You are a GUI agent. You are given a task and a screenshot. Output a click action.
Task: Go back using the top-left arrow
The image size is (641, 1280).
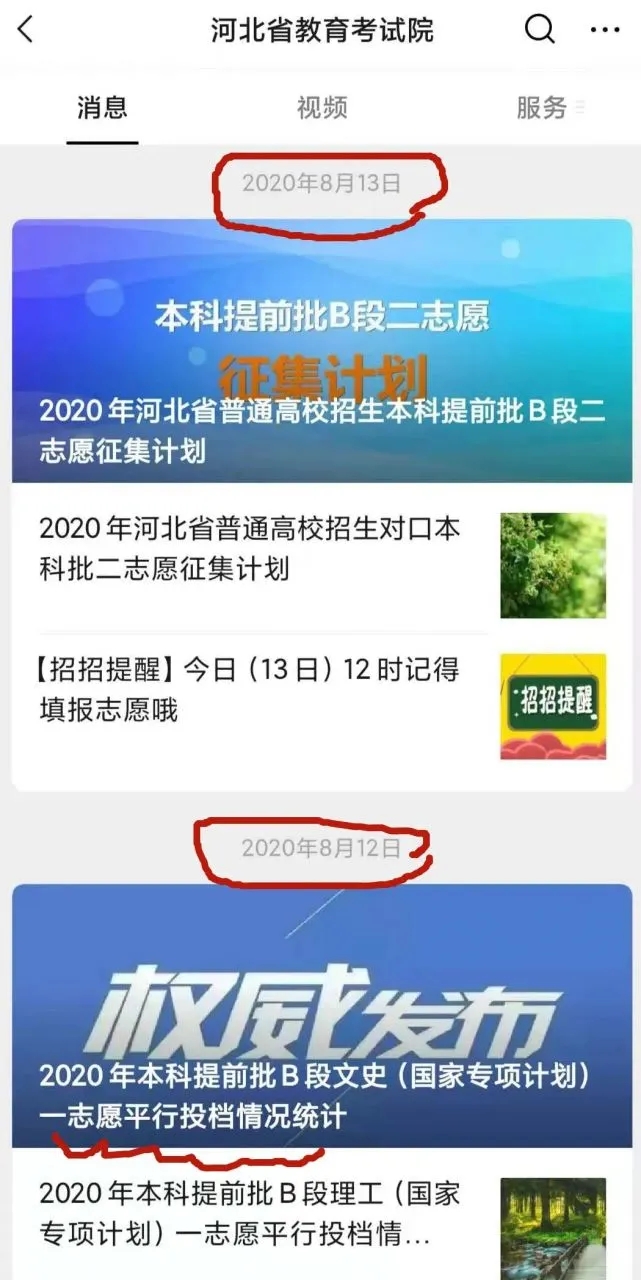pos(27,30)
